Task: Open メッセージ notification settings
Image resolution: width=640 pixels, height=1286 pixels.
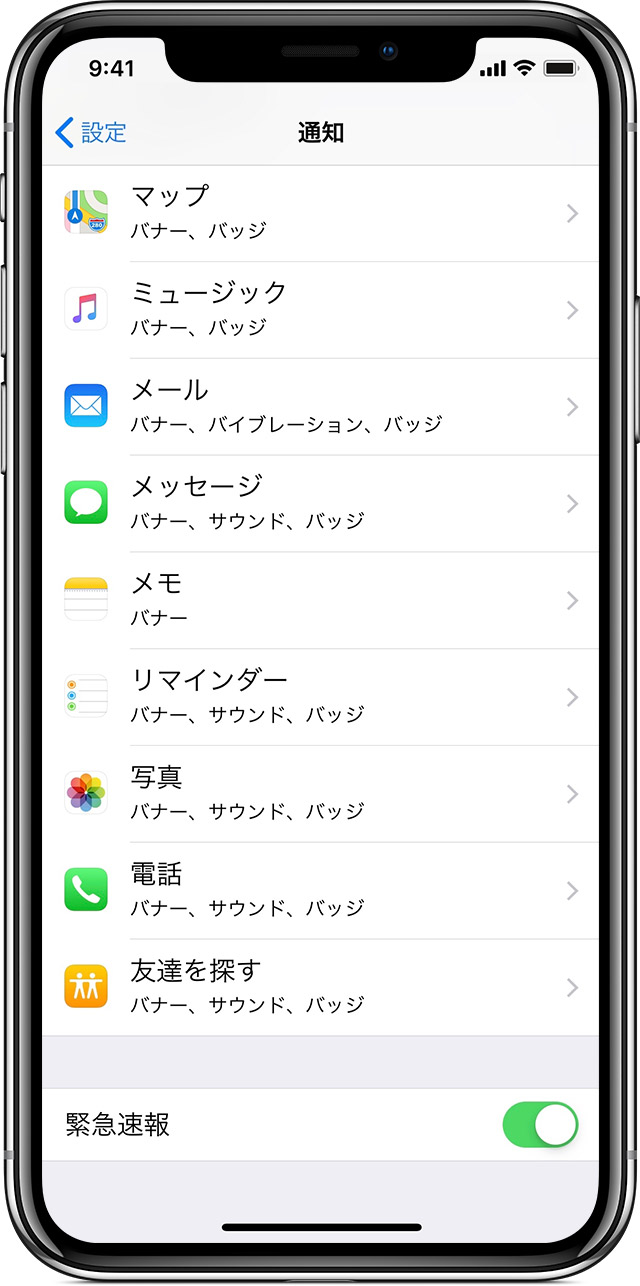Action: 320,504
